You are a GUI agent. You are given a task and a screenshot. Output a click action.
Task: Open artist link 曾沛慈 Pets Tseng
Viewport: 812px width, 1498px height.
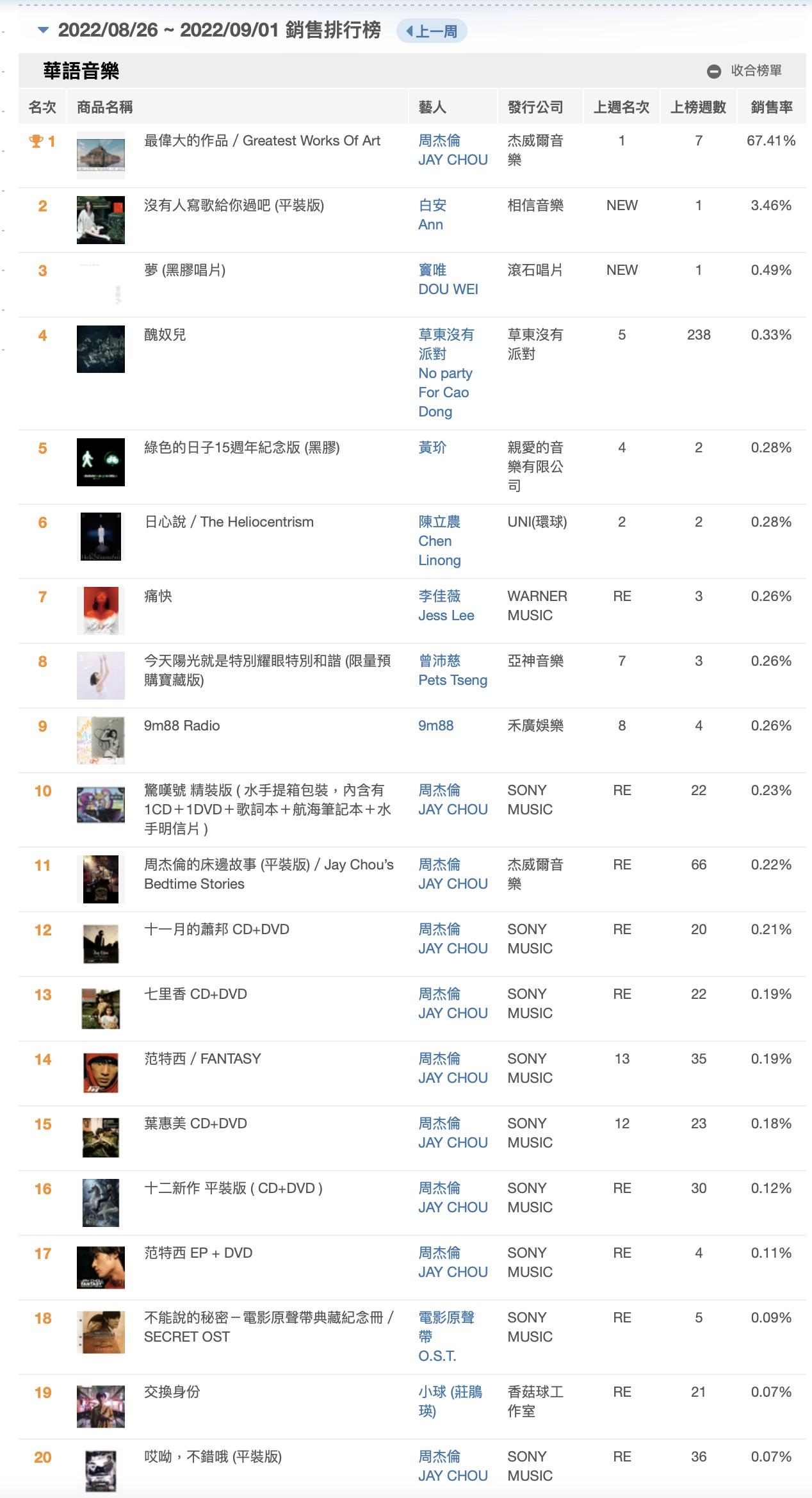click(452, 670)
